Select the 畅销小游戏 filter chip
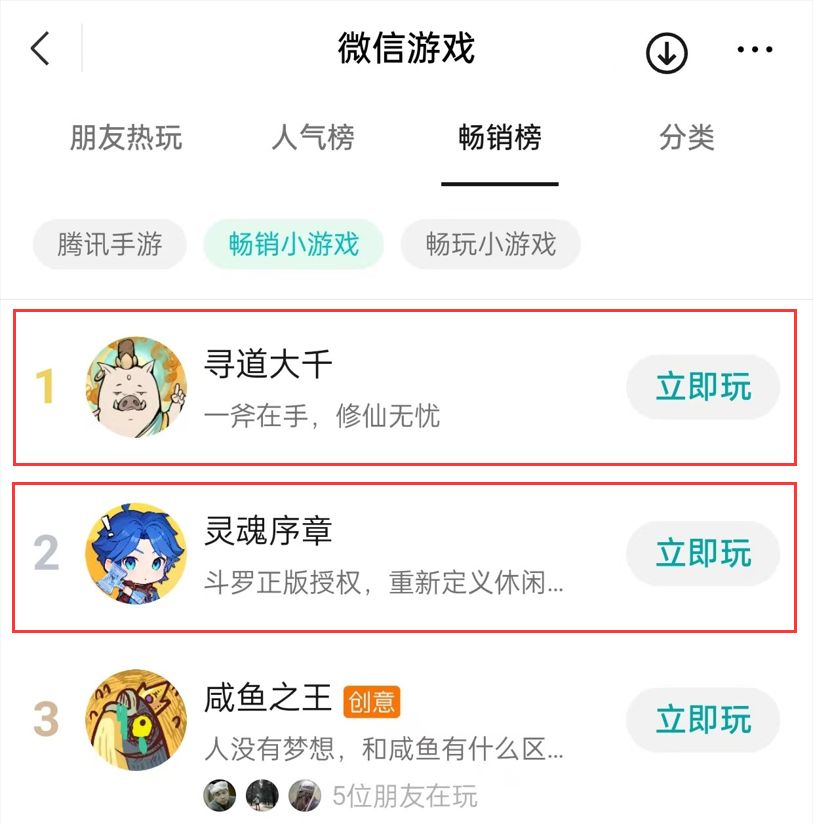 pyautogui.click(x=293, y=244)
